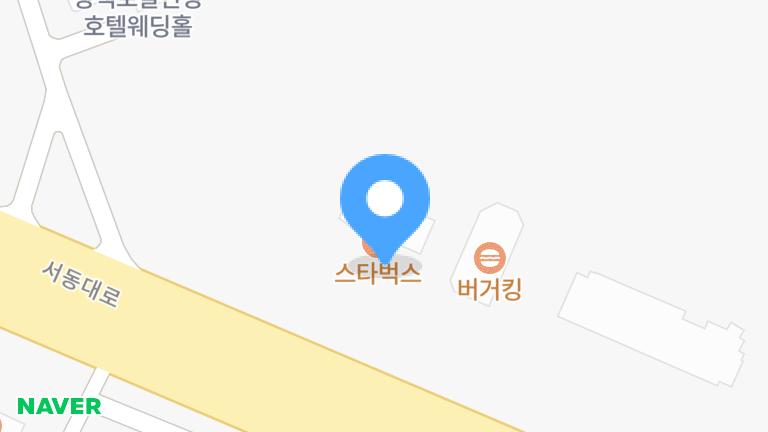Open the 버거킹 place marker
Image resolution: width=768 pixels, height=432 pixels.
(489, 259)
